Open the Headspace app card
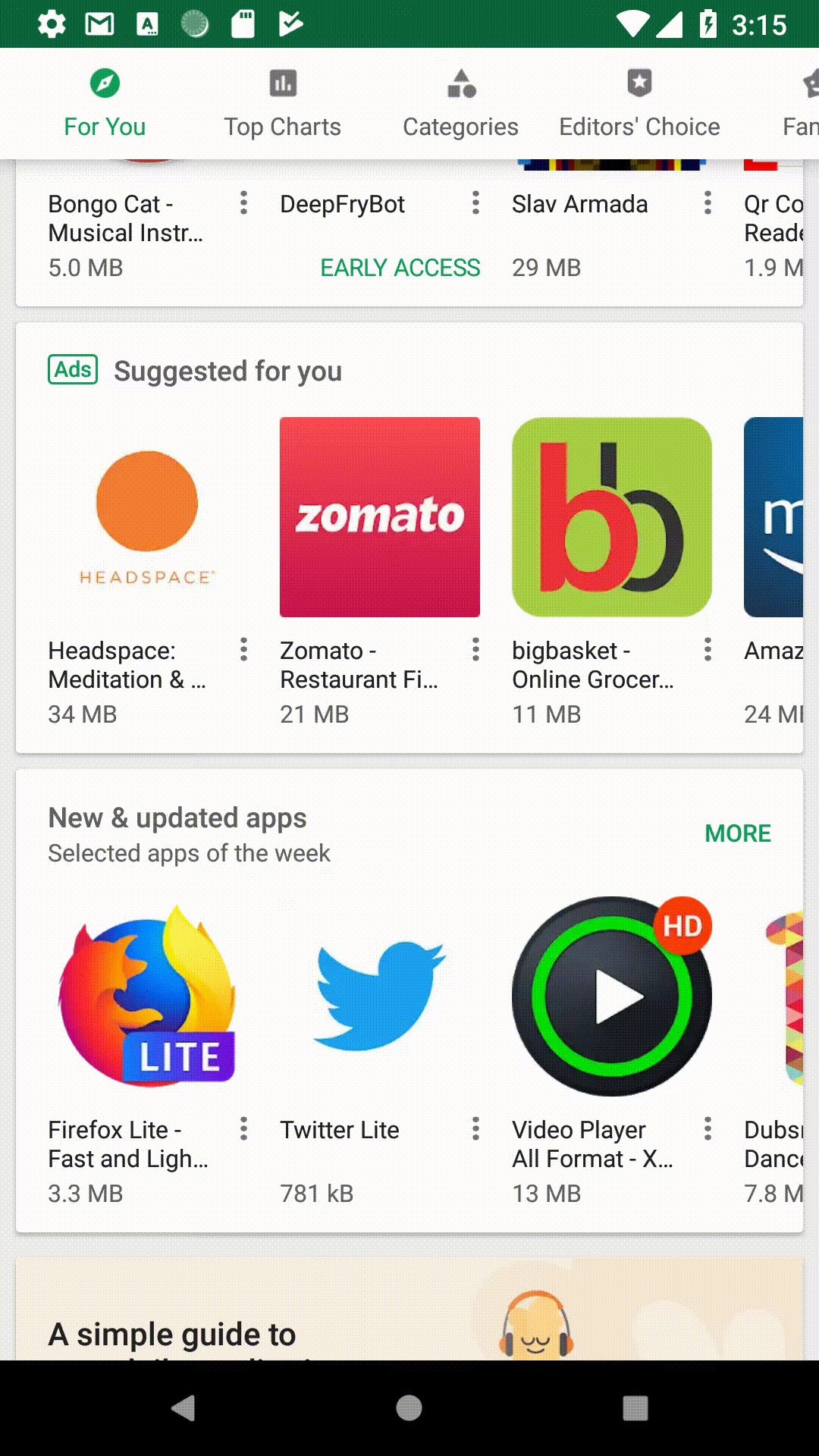The height and width of the screenshot is (1456, 819). 147,516
